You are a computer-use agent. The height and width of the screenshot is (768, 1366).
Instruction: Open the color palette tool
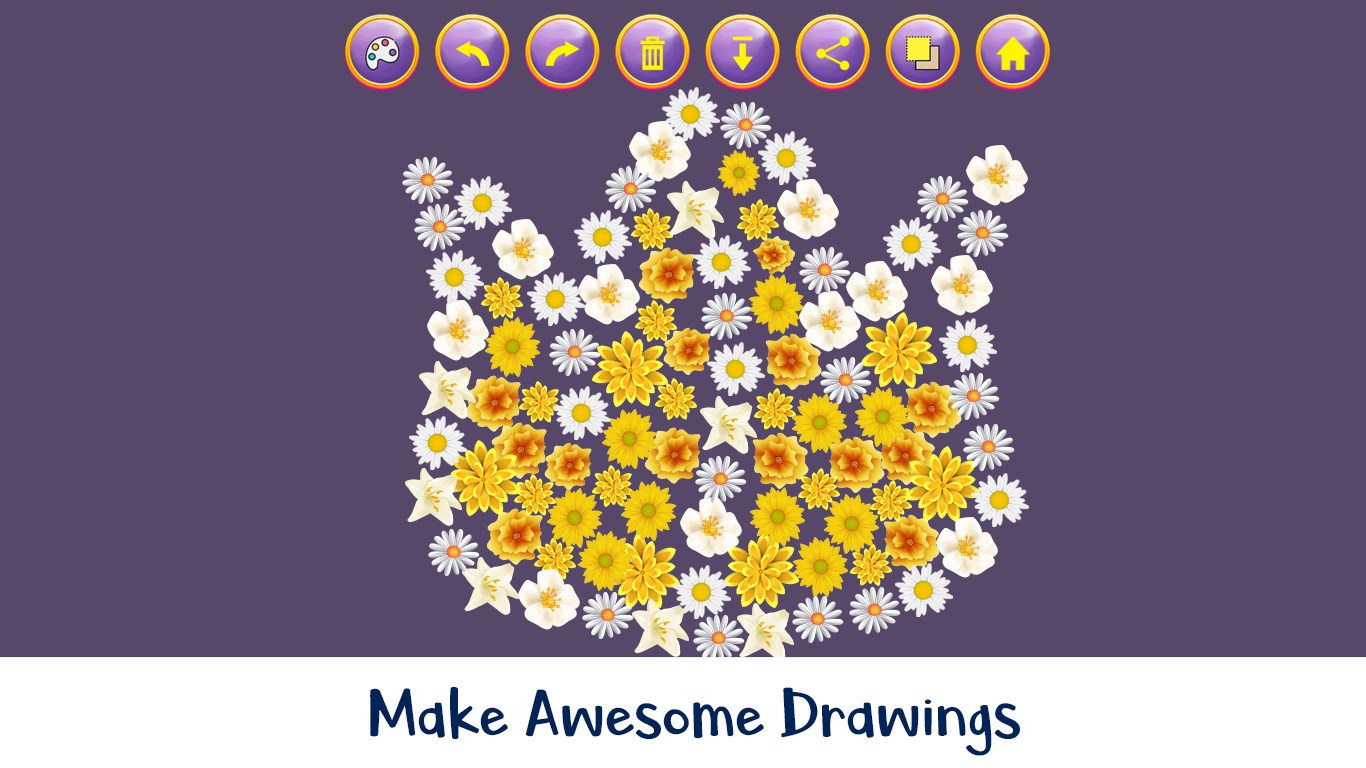[x=382, y=52]
